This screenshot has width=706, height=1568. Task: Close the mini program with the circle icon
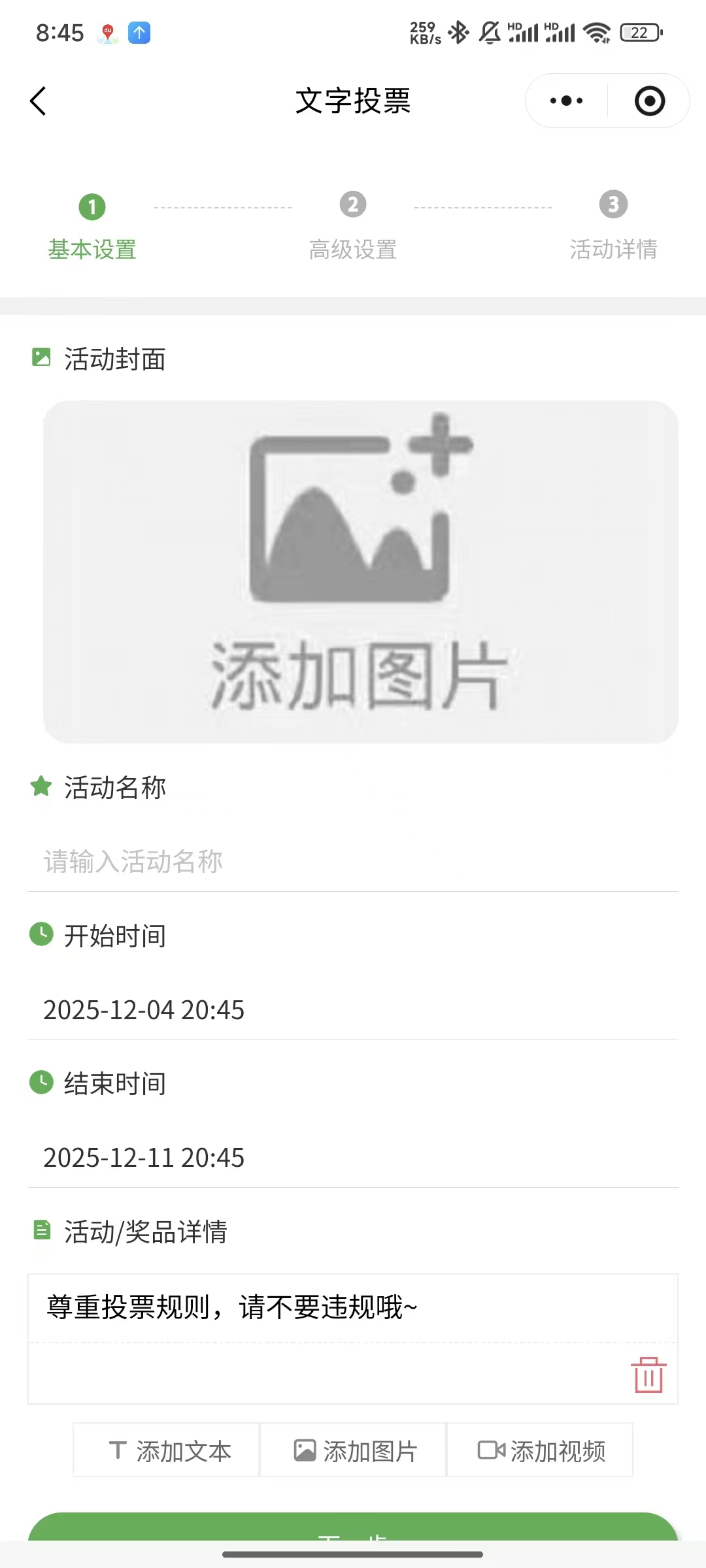(649, 101)
